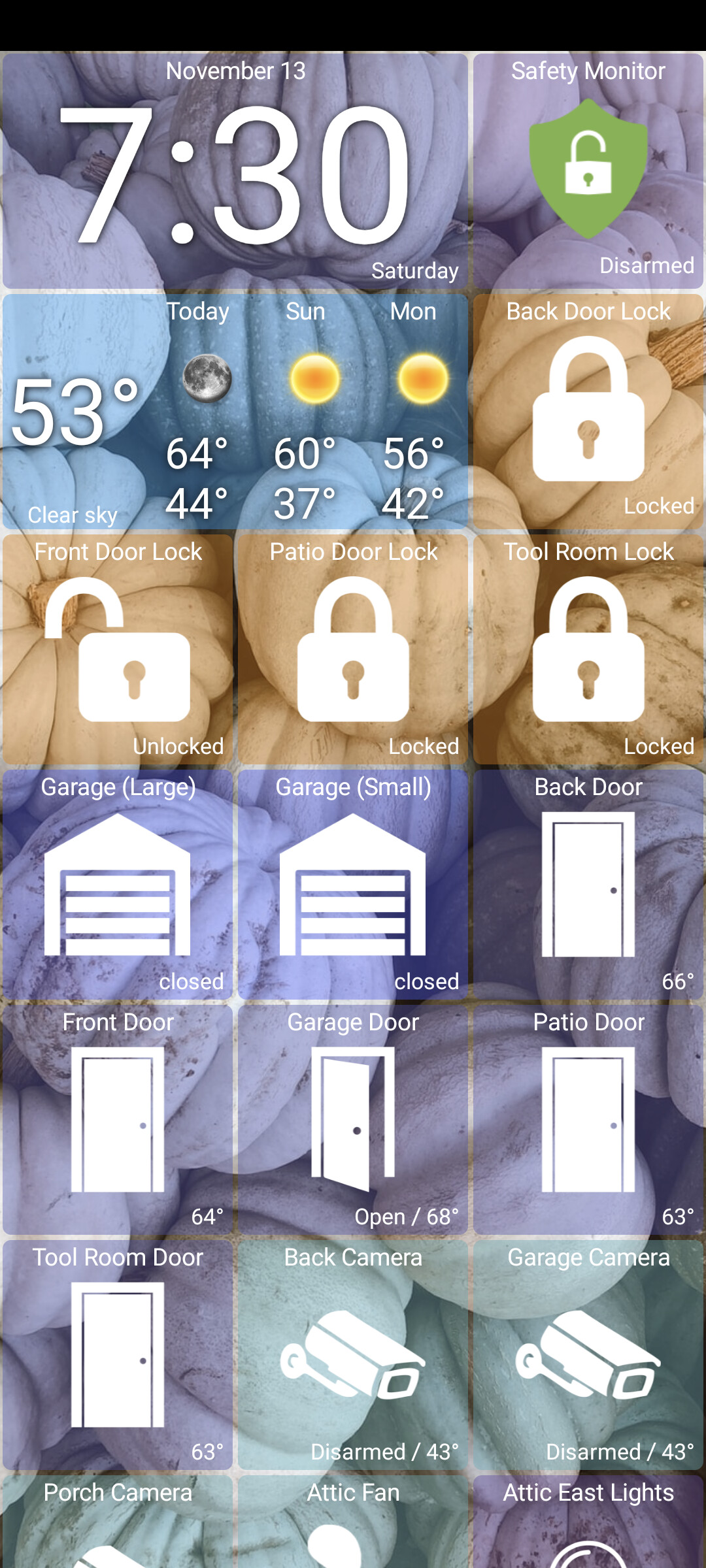
Task: Toggle the Back Door Lock tile
Action: pos(588,412)
